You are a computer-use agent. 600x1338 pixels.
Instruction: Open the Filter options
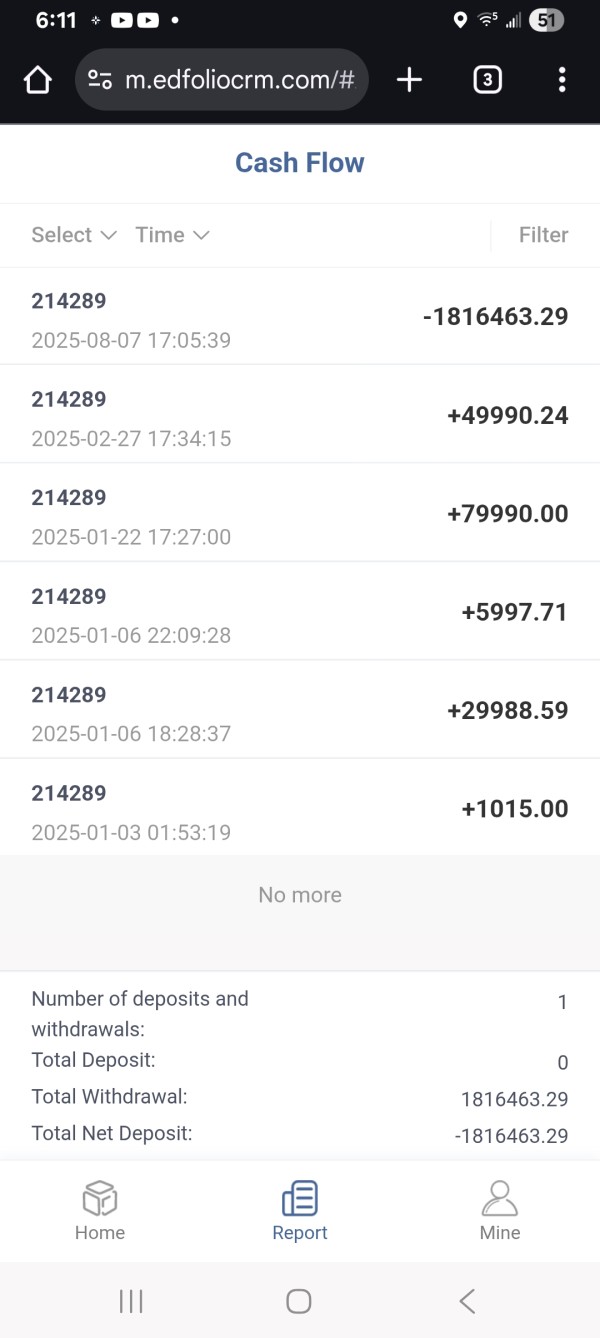pyautogui.click(x=543, y=235)
